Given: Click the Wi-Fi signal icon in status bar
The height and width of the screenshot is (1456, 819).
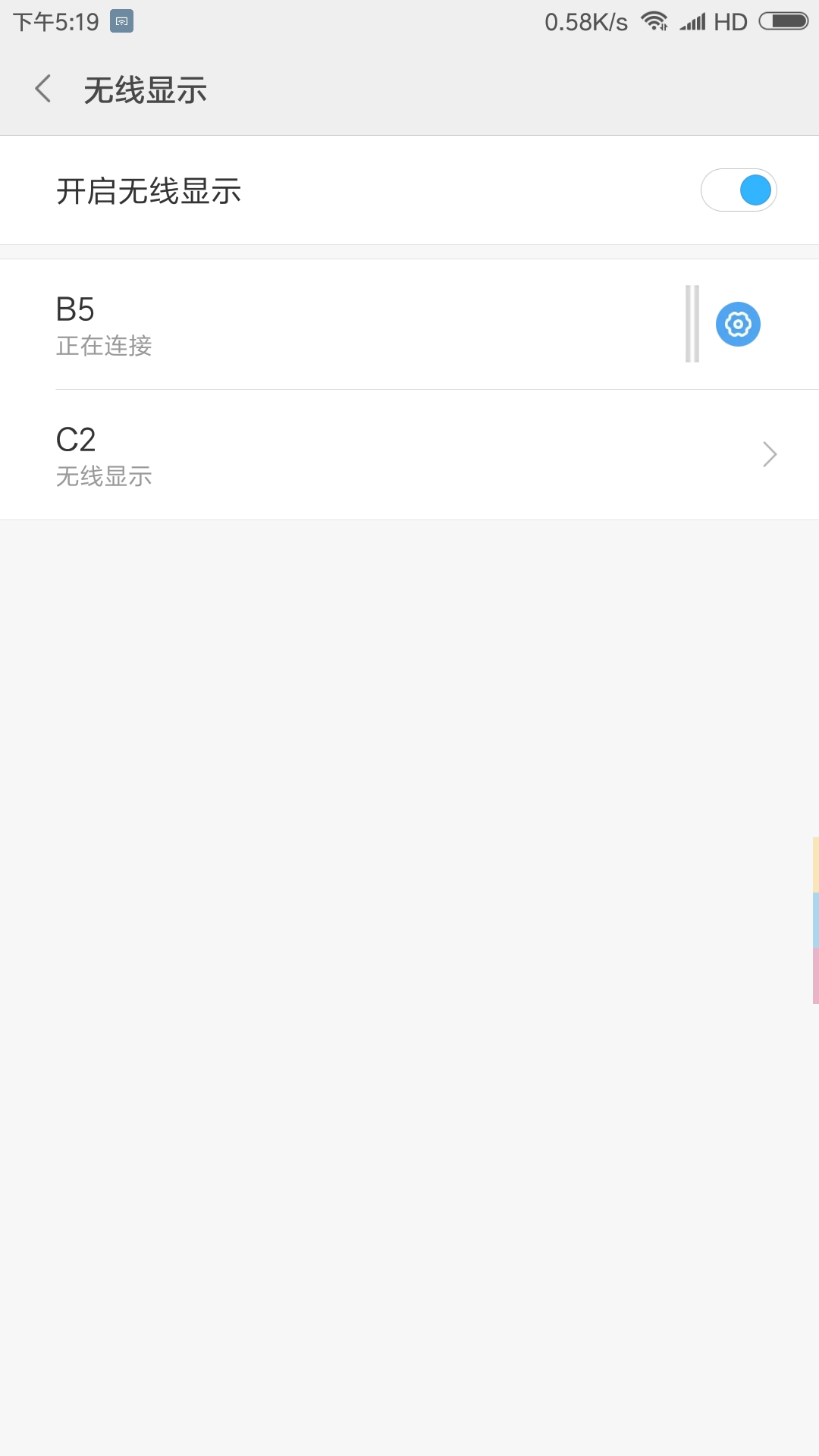Looking at the screenshot, I should 654,20.
